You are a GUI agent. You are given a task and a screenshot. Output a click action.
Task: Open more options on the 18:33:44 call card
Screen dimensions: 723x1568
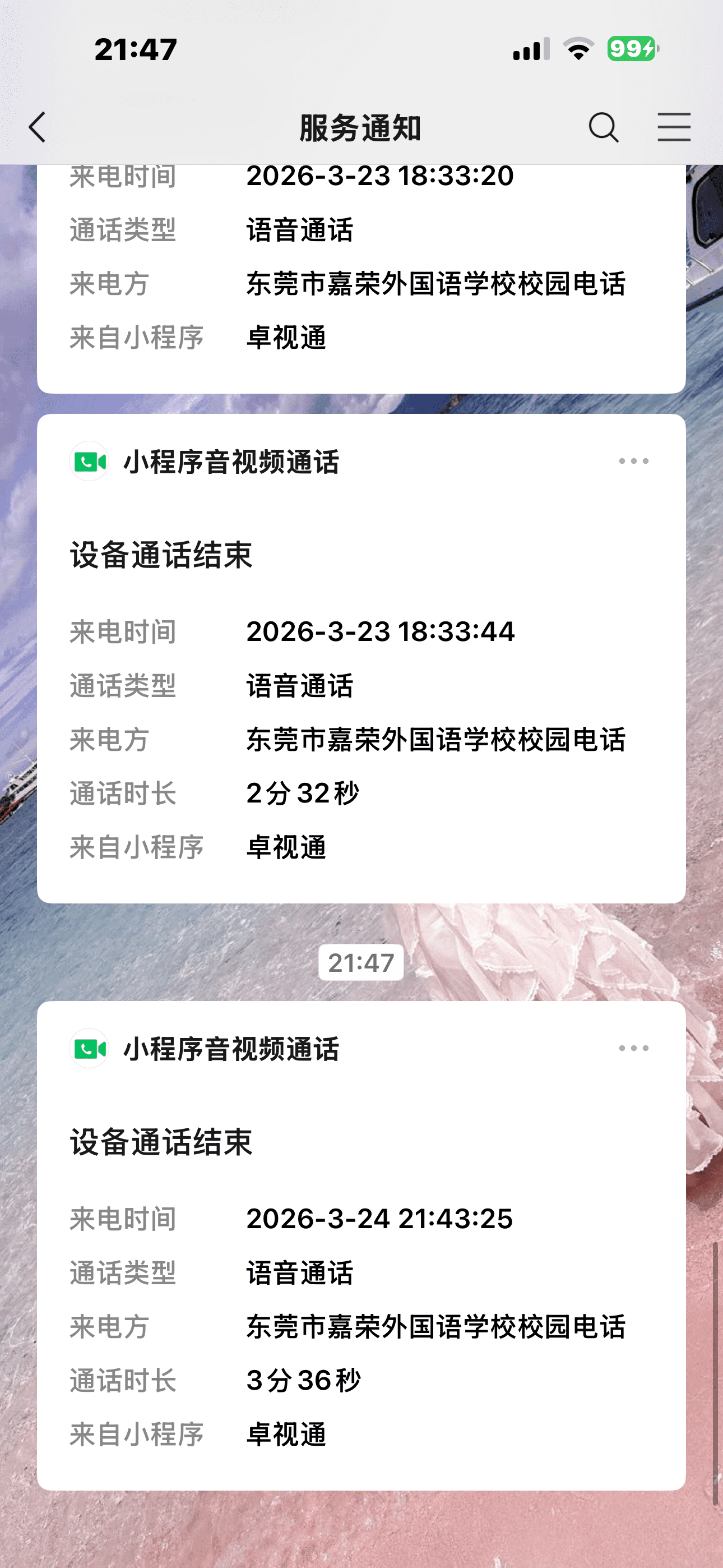(x=633, y=462)
